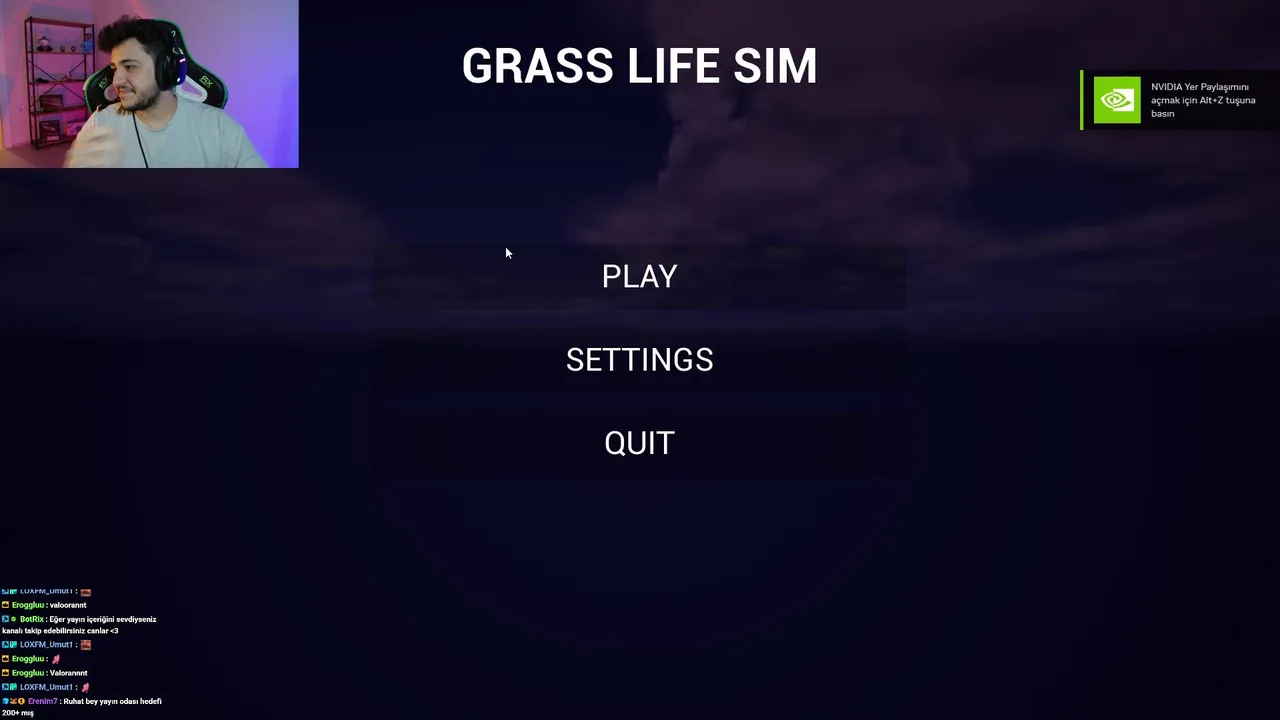Open the SETTINGS menu

[x=639, y=360]
